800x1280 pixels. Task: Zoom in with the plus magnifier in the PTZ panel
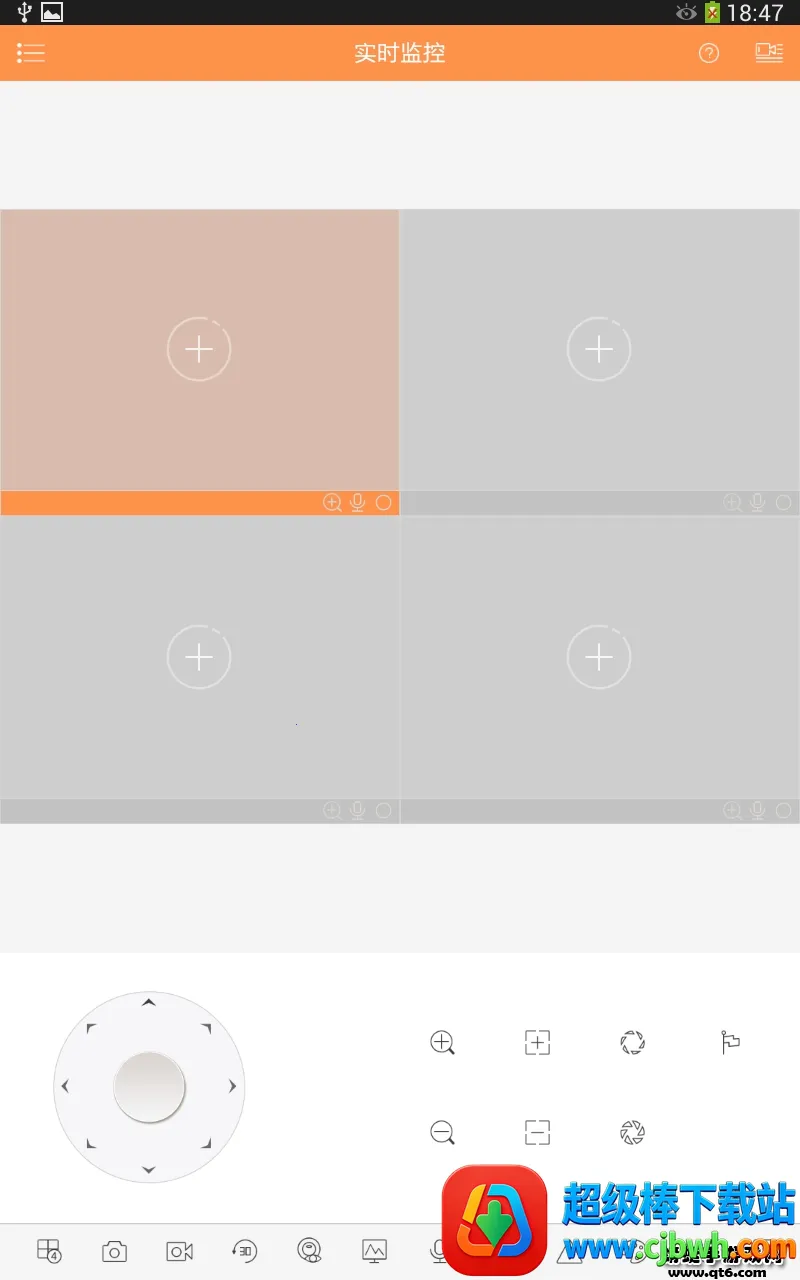(x=442, y=1043)
